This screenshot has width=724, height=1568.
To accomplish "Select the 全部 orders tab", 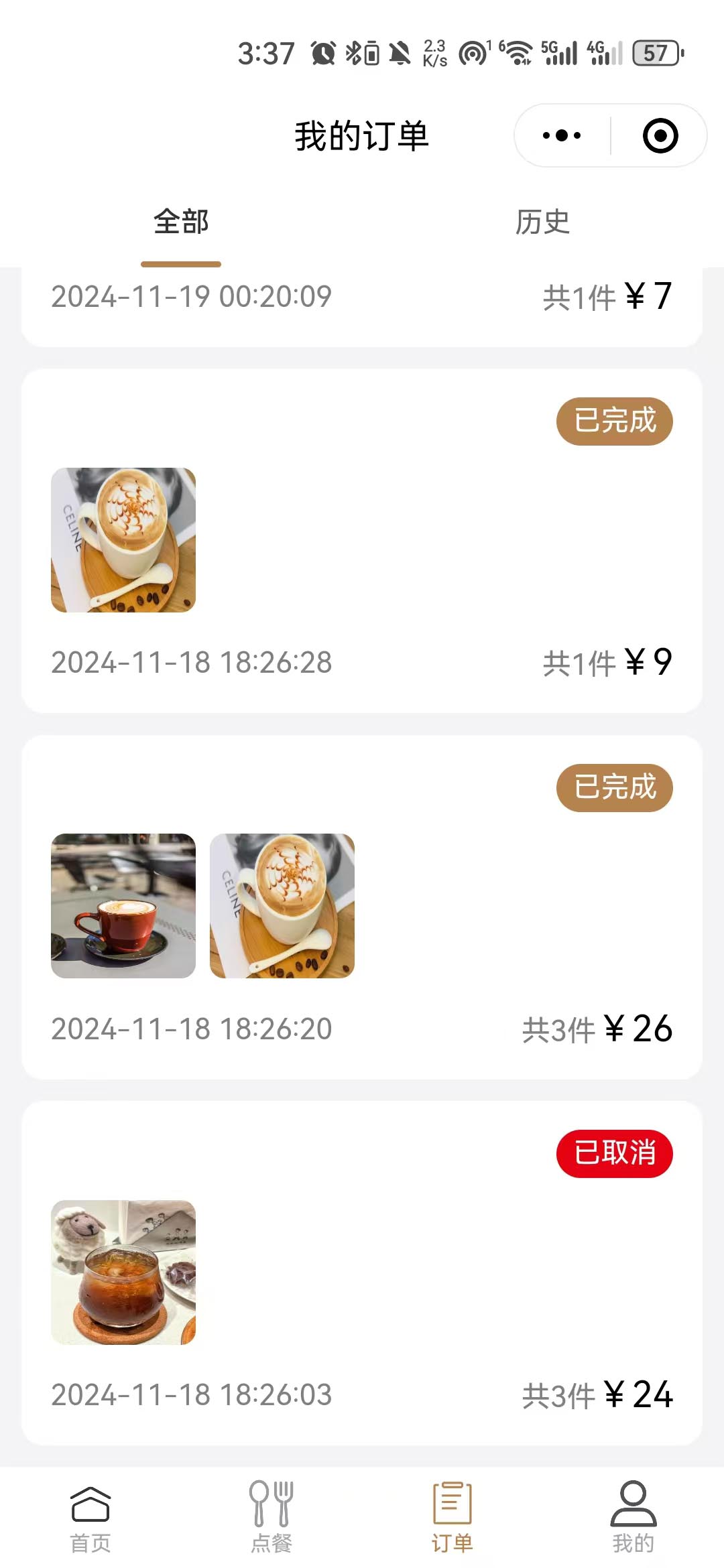I will (181, 222).
